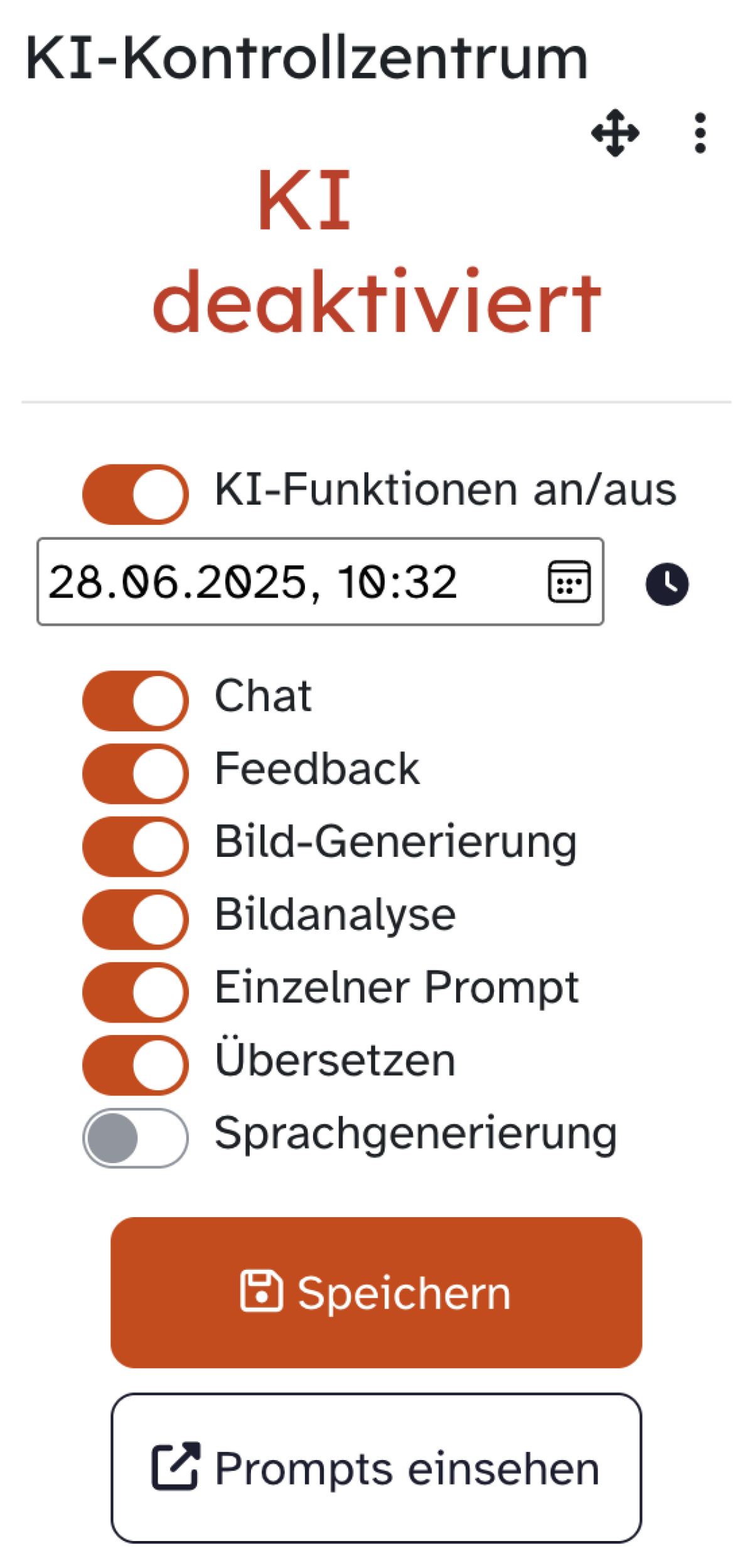Save settings with Speichern button
Screen dimensions: 753x1568
[x=376, y=1293]
